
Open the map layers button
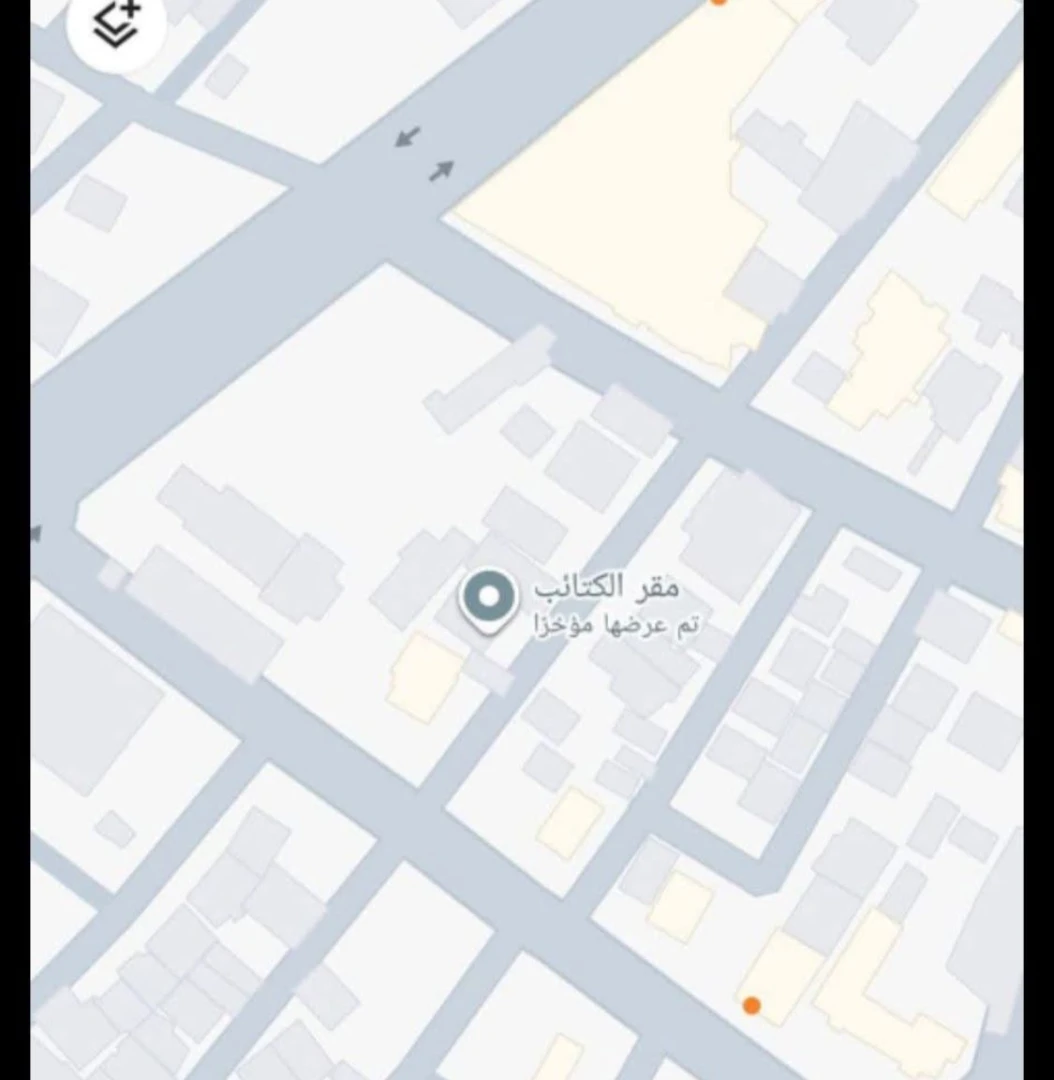117,23
